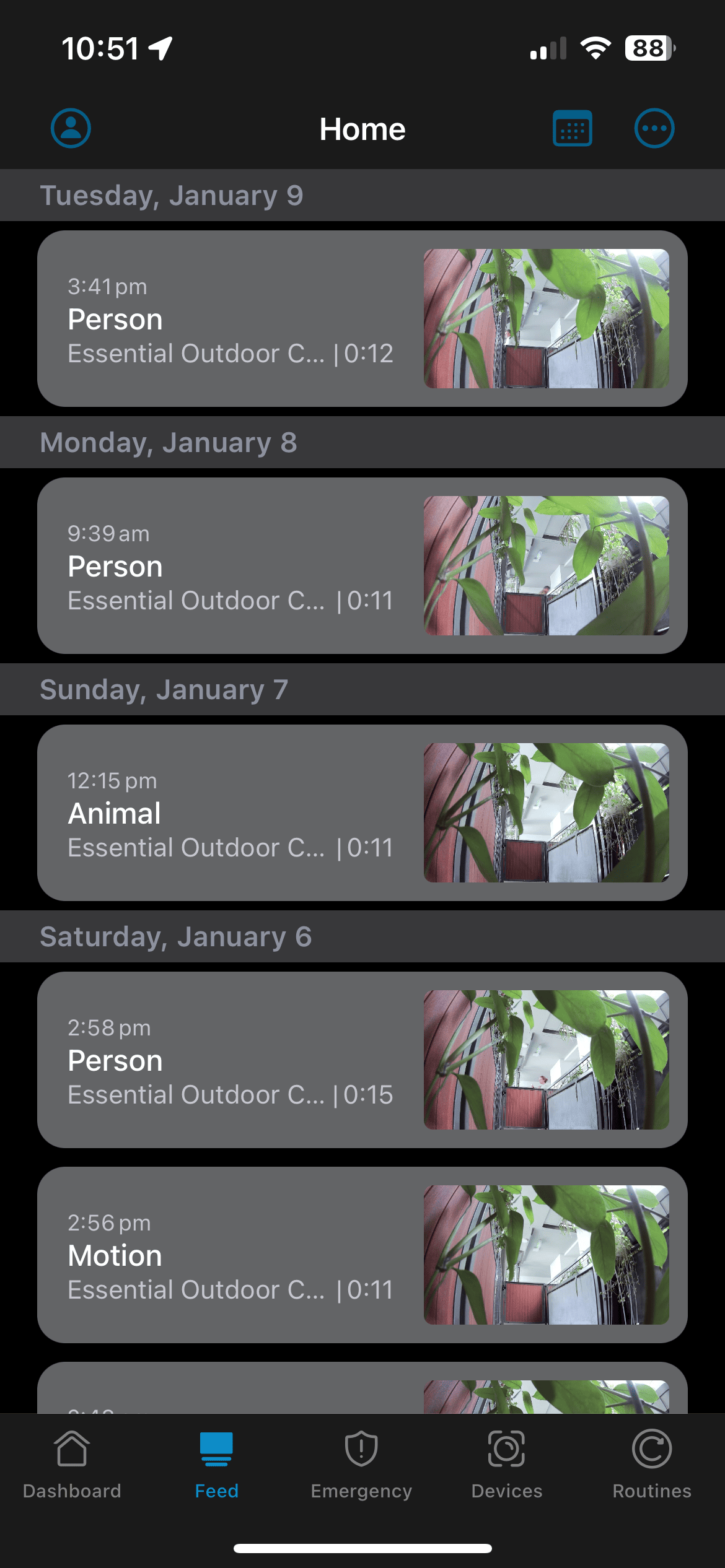Open the calendar date picker
Screen dimensions: 725x1568
coord(572,129)
